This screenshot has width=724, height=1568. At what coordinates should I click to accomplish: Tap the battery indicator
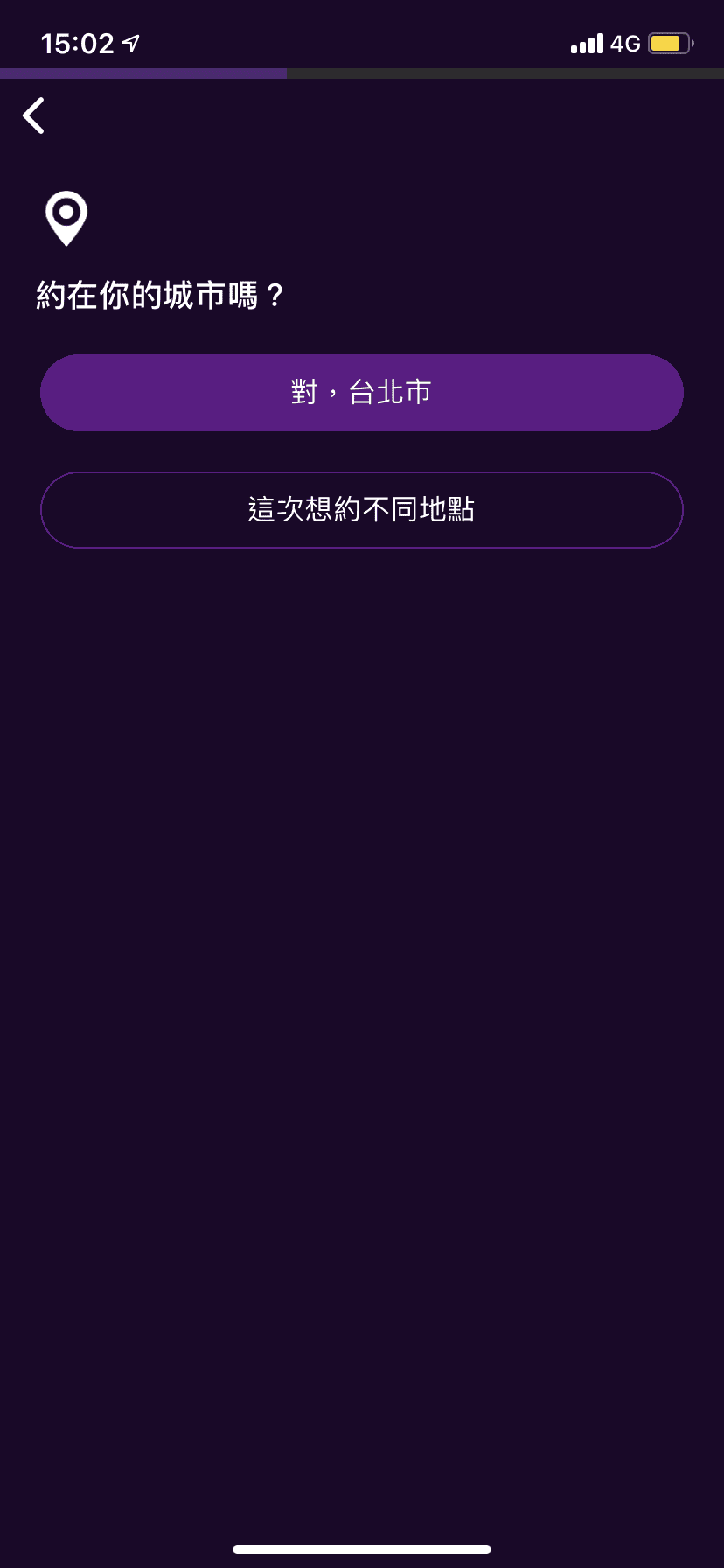click(x=670, y=42)
